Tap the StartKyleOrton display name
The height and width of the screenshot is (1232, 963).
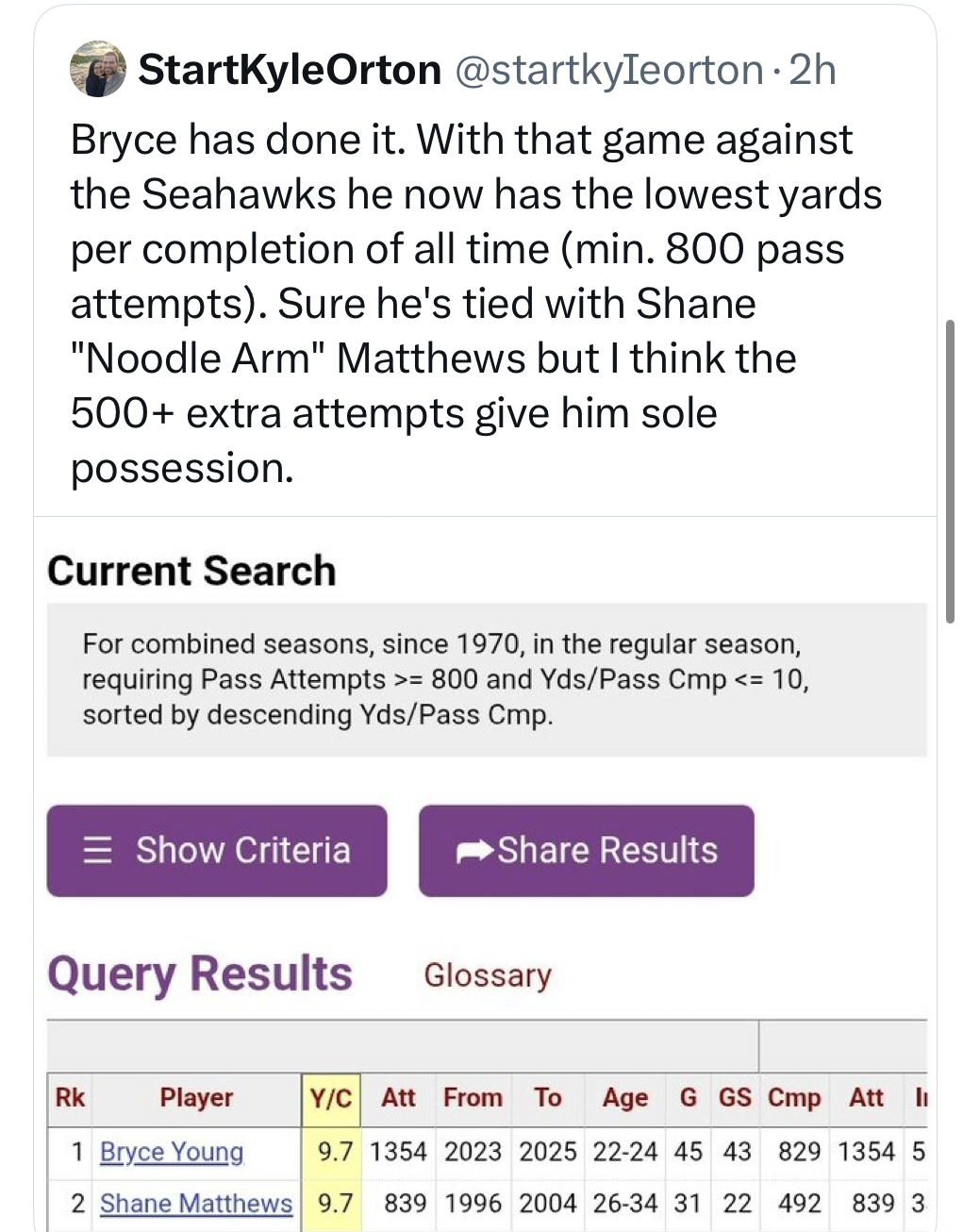[290, 70]
